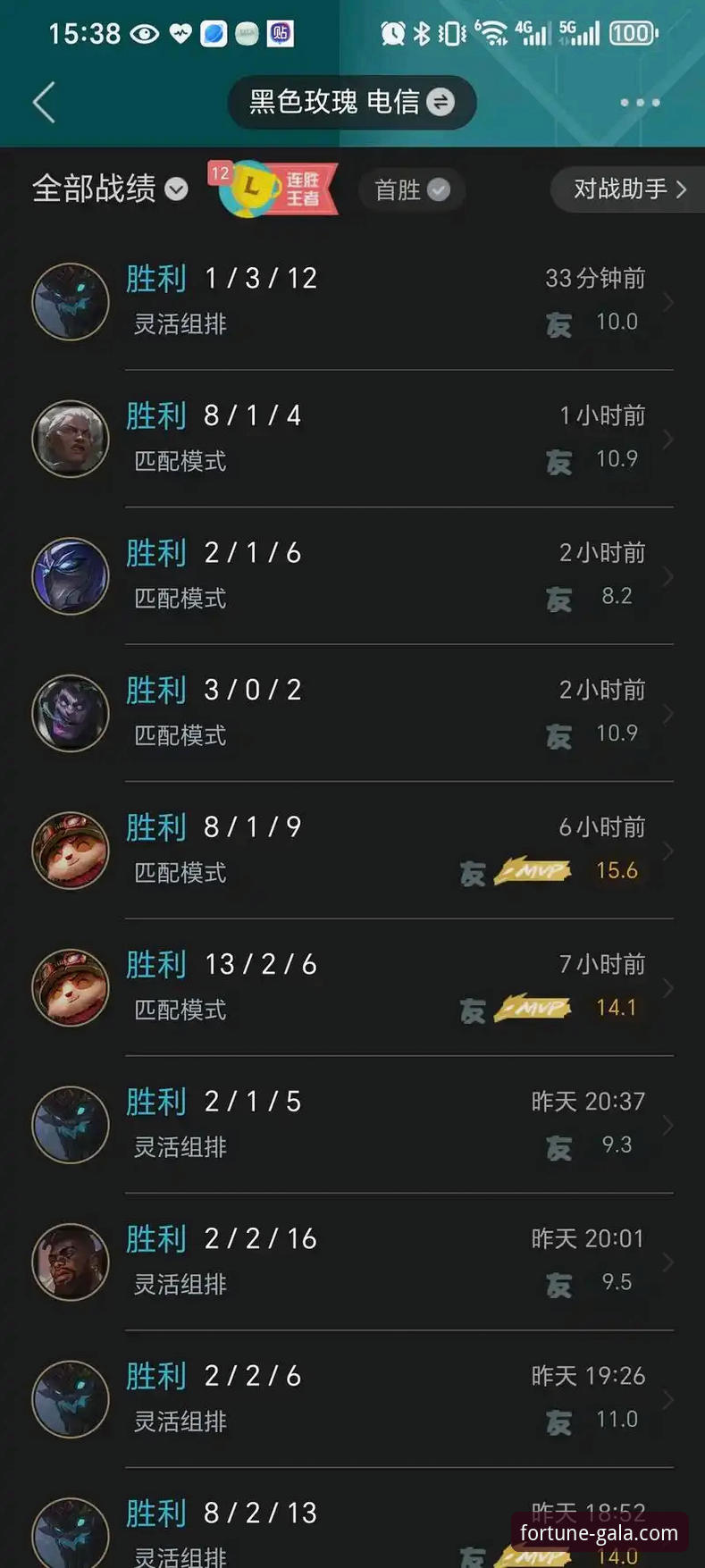705x1568 pixels.
Task: Tap the Teemo champion avatar
Action: coord(71,851)
